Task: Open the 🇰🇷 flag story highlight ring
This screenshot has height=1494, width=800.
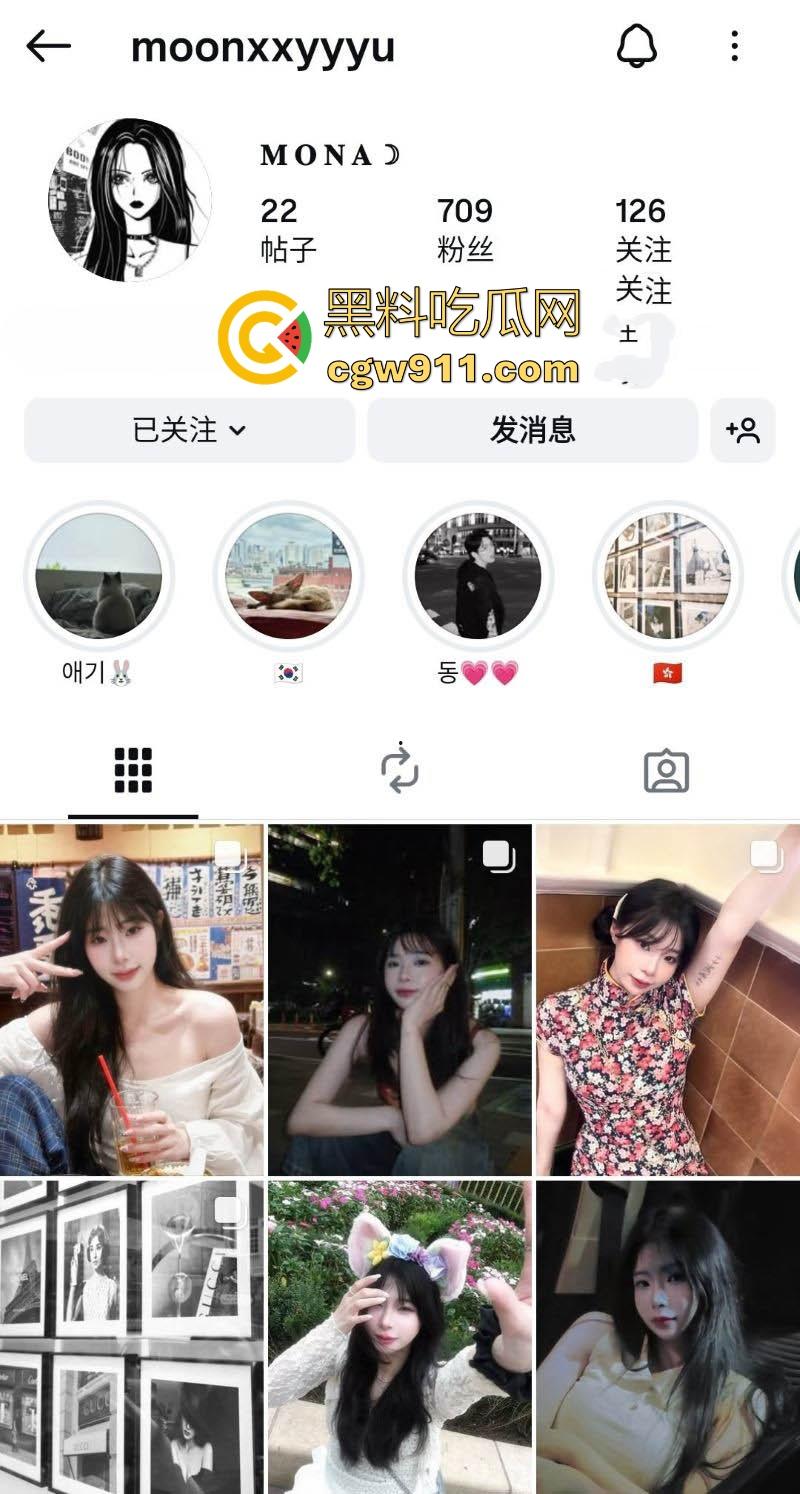Action: point(287,577)
